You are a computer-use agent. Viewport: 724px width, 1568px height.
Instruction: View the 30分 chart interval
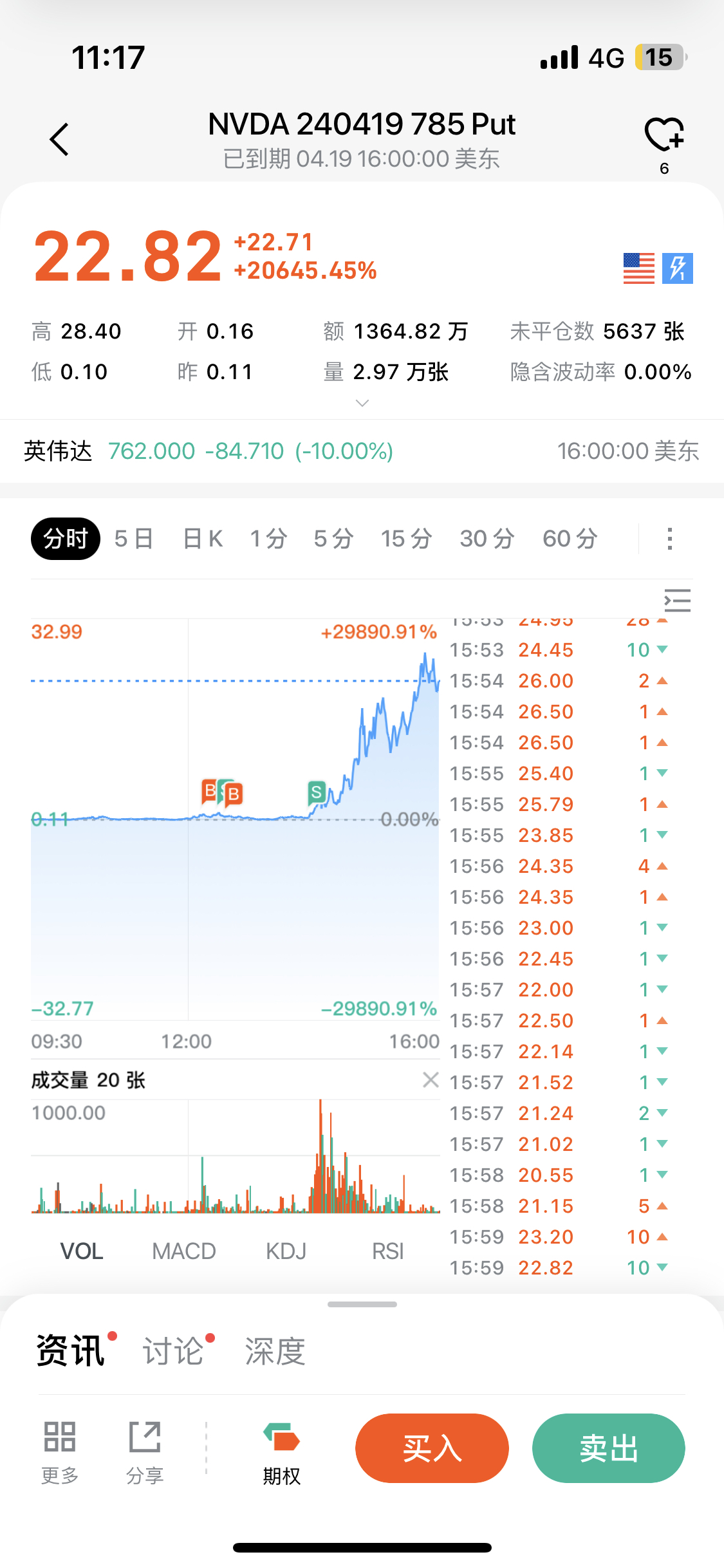pos(487,539)
